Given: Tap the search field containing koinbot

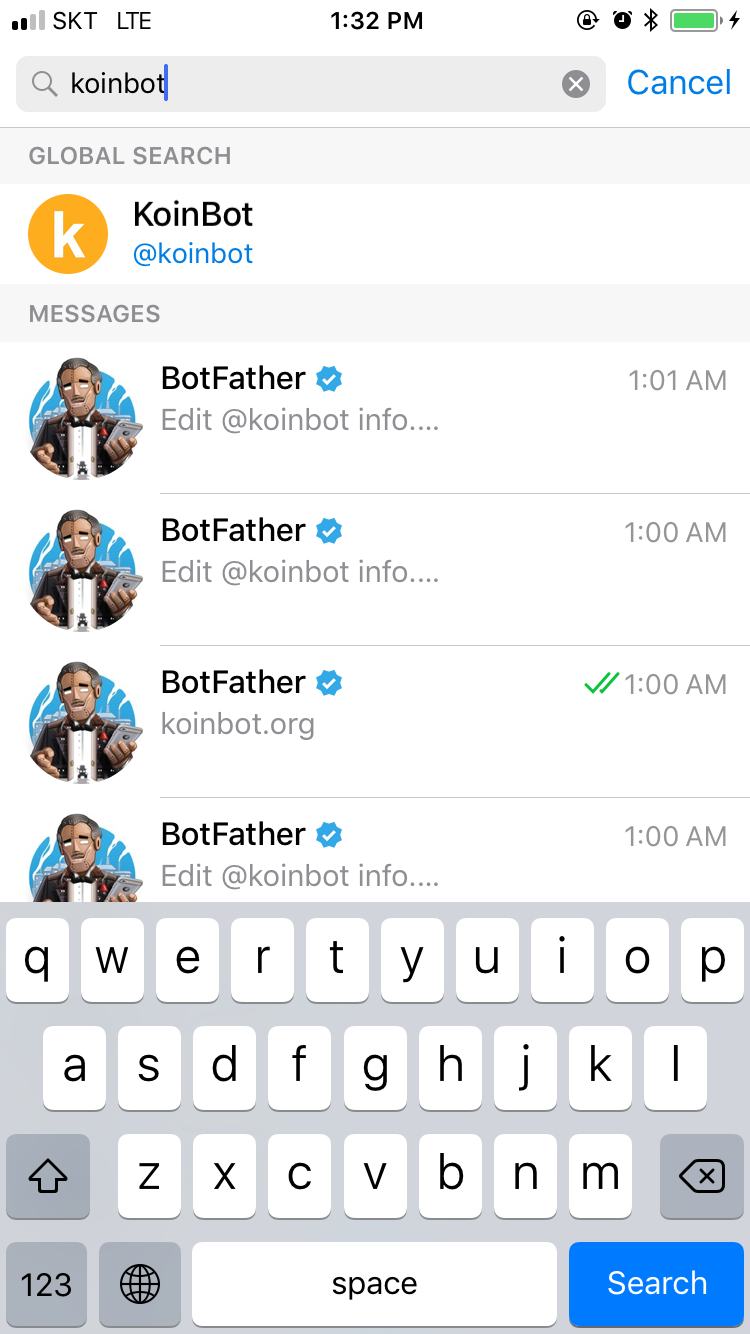Looking at the screenshot, I should [x=300, y=84].
